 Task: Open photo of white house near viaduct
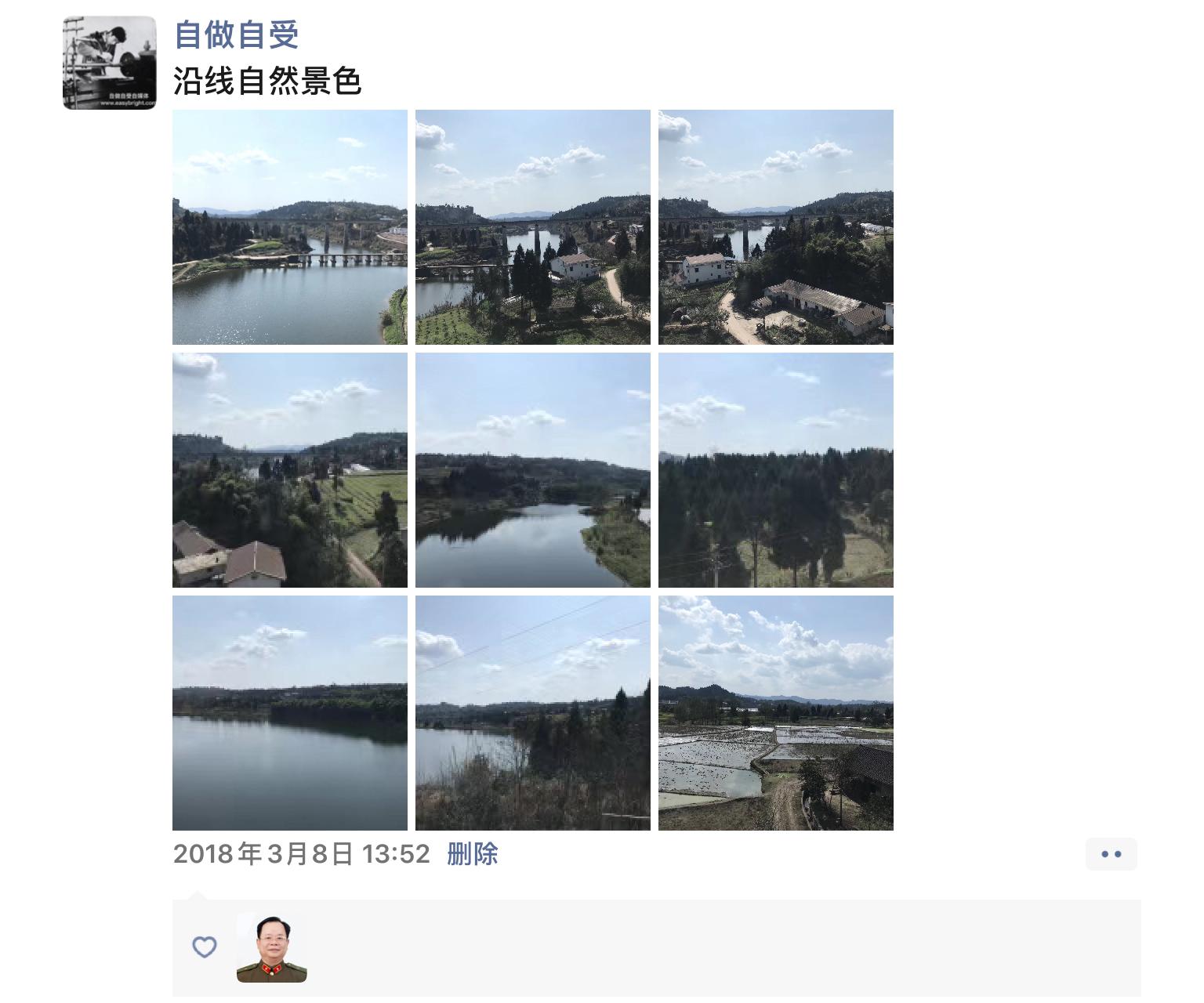coord(533,227)
